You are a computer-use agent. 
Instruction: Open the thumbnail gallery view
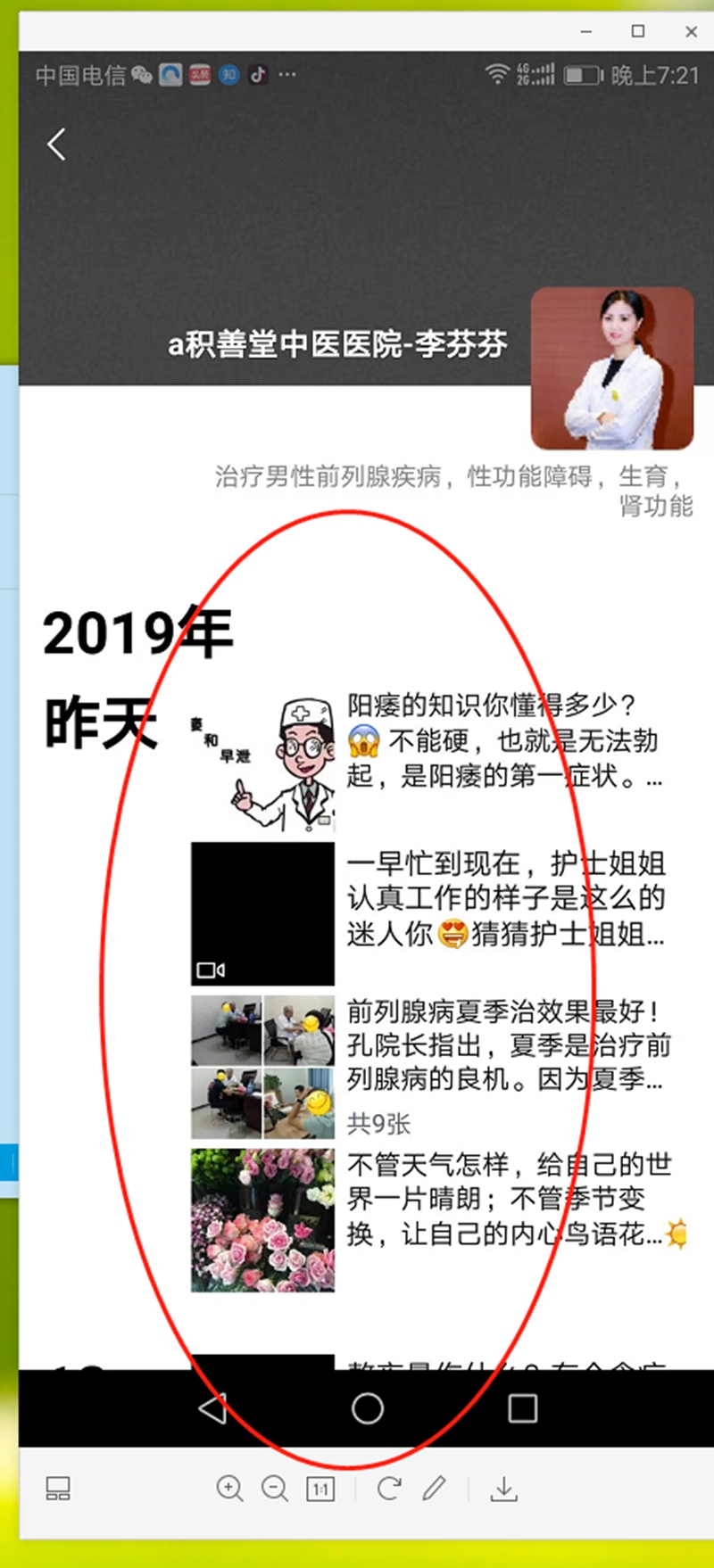[x=58, y=1488]
